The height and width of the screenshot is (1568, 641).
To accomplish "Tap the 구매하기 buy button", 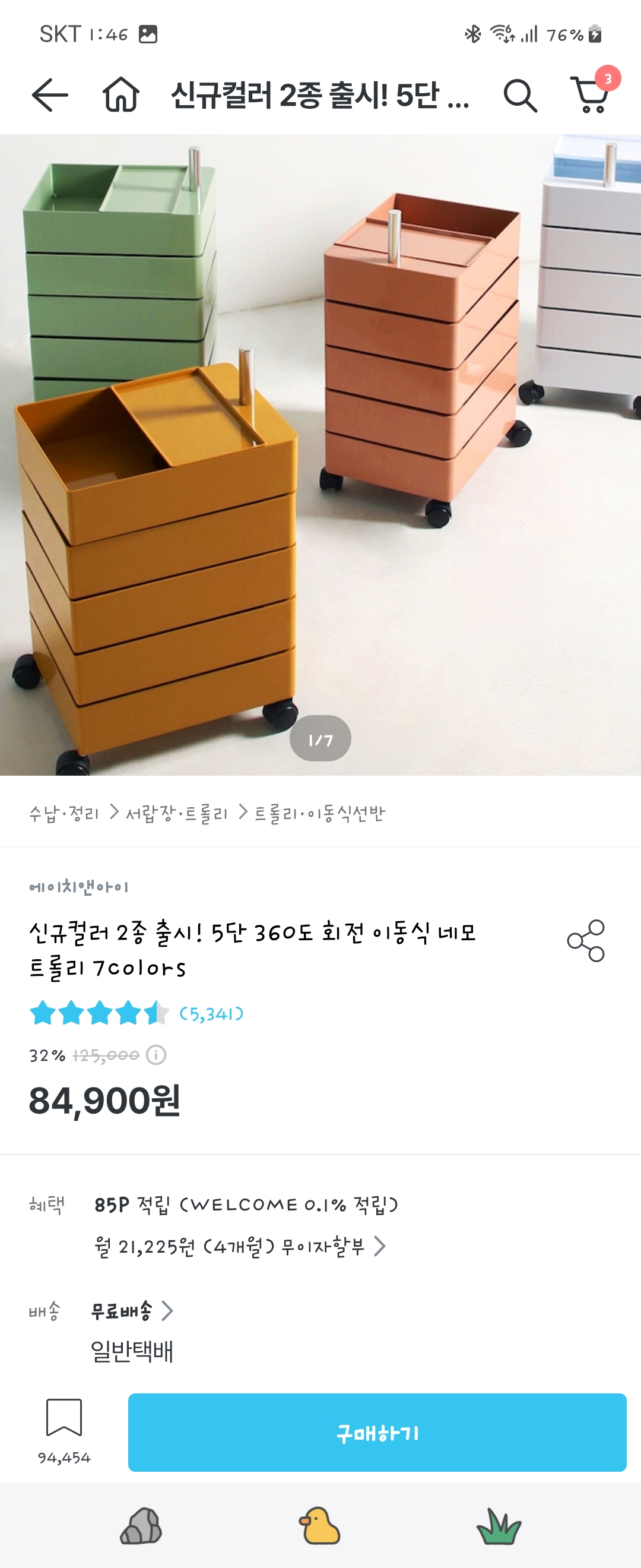I will (377, 1432).
